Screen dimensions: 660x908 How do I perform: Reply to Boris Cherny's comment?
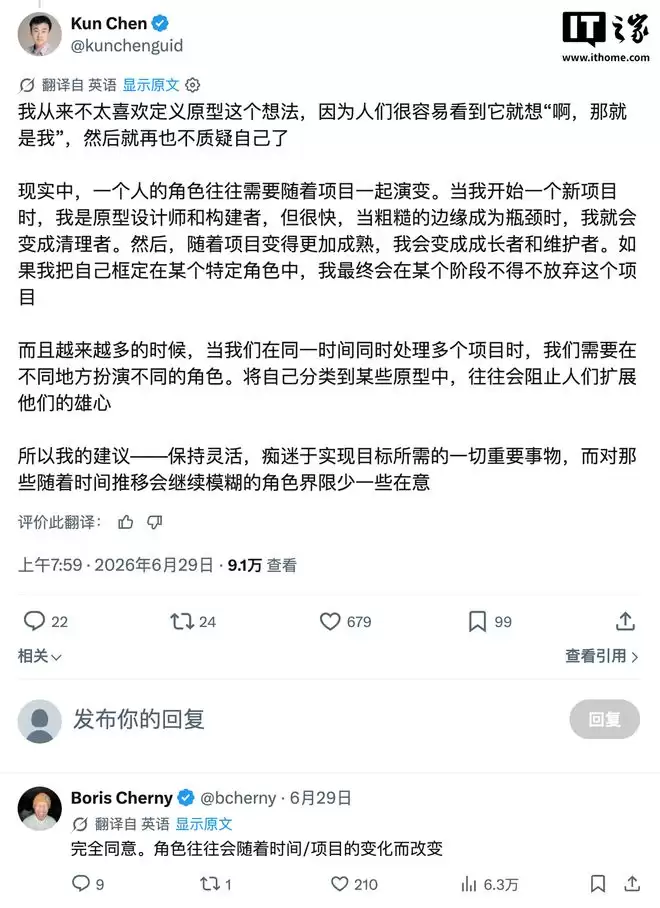pyautogui.click(x=88, y=884)
